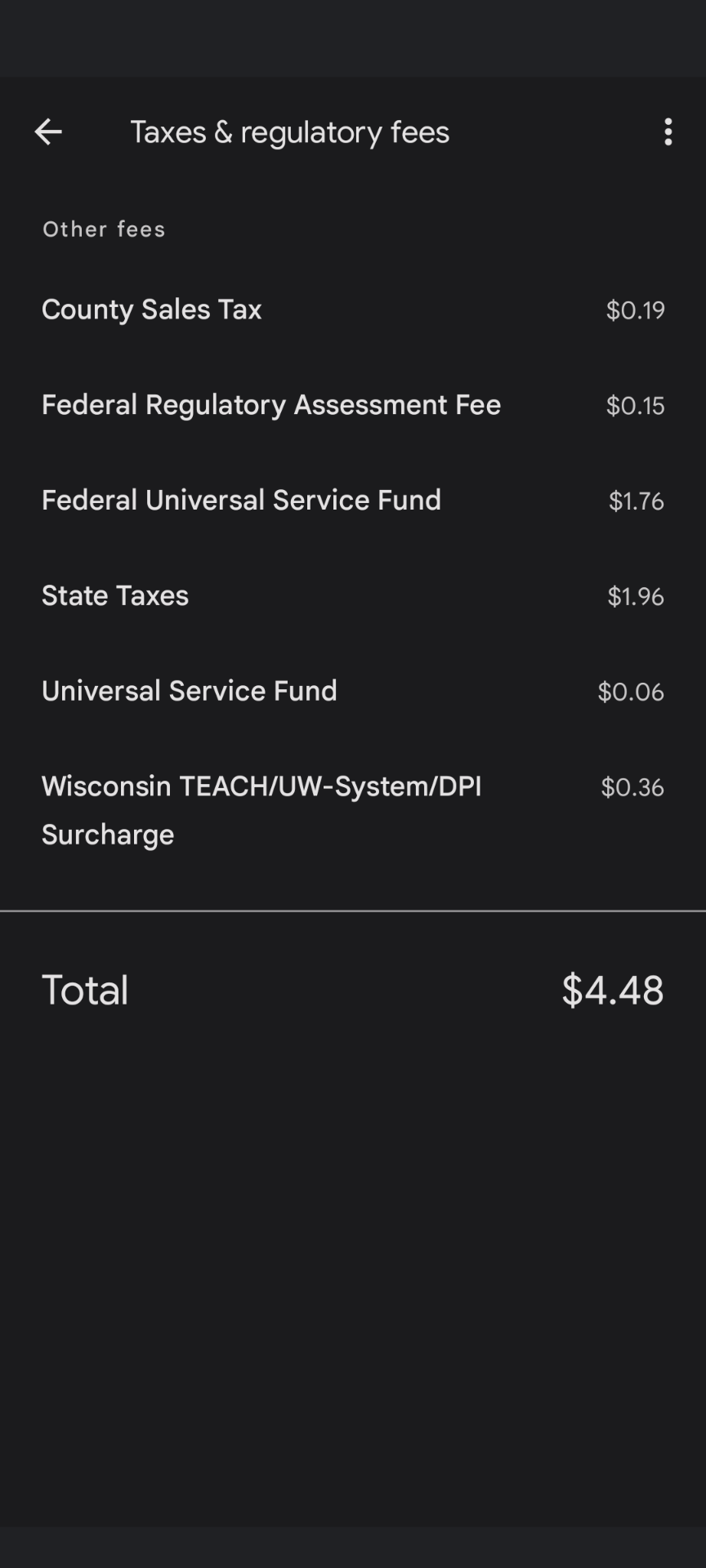Open the three-dot overflow menu

[x=668, y=131]
